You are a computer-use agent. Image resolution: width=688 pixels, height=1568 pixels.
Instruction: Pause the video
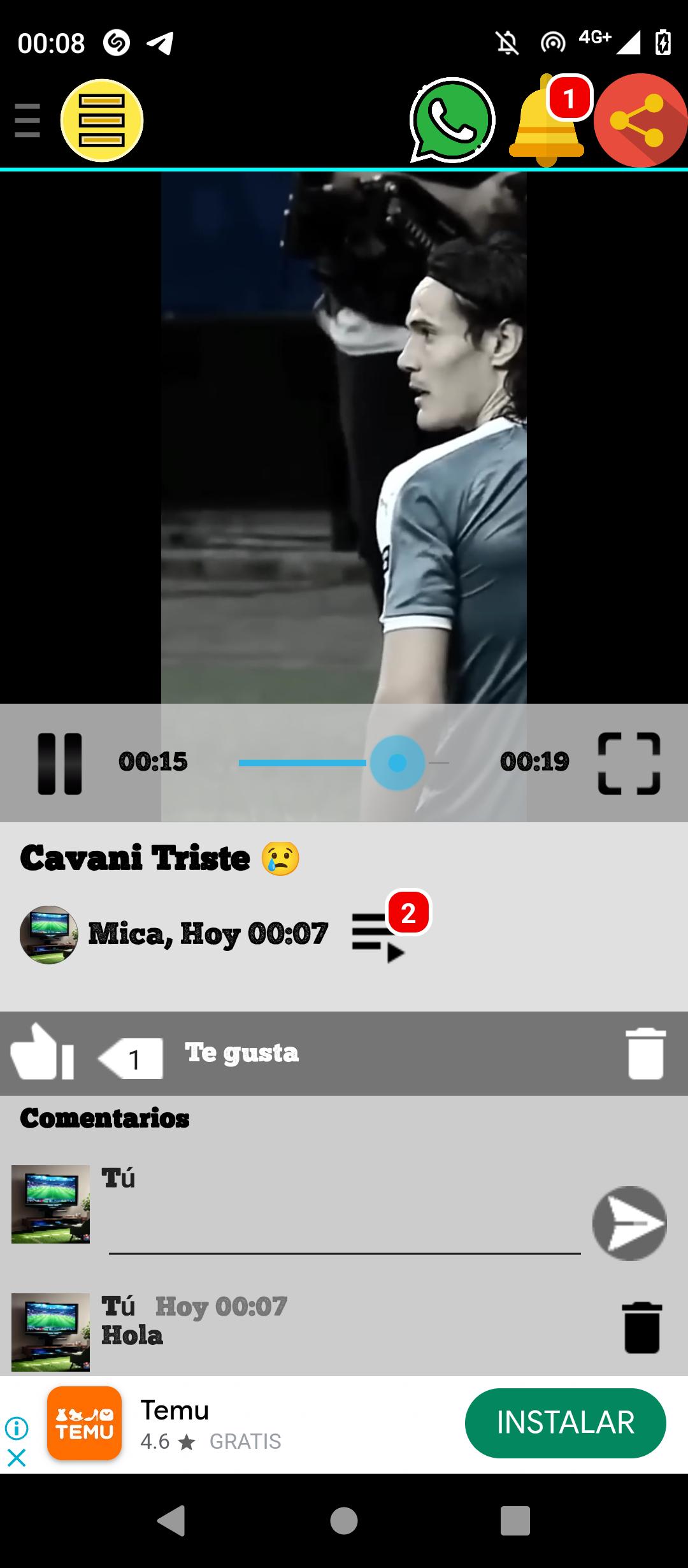[60, 764]
